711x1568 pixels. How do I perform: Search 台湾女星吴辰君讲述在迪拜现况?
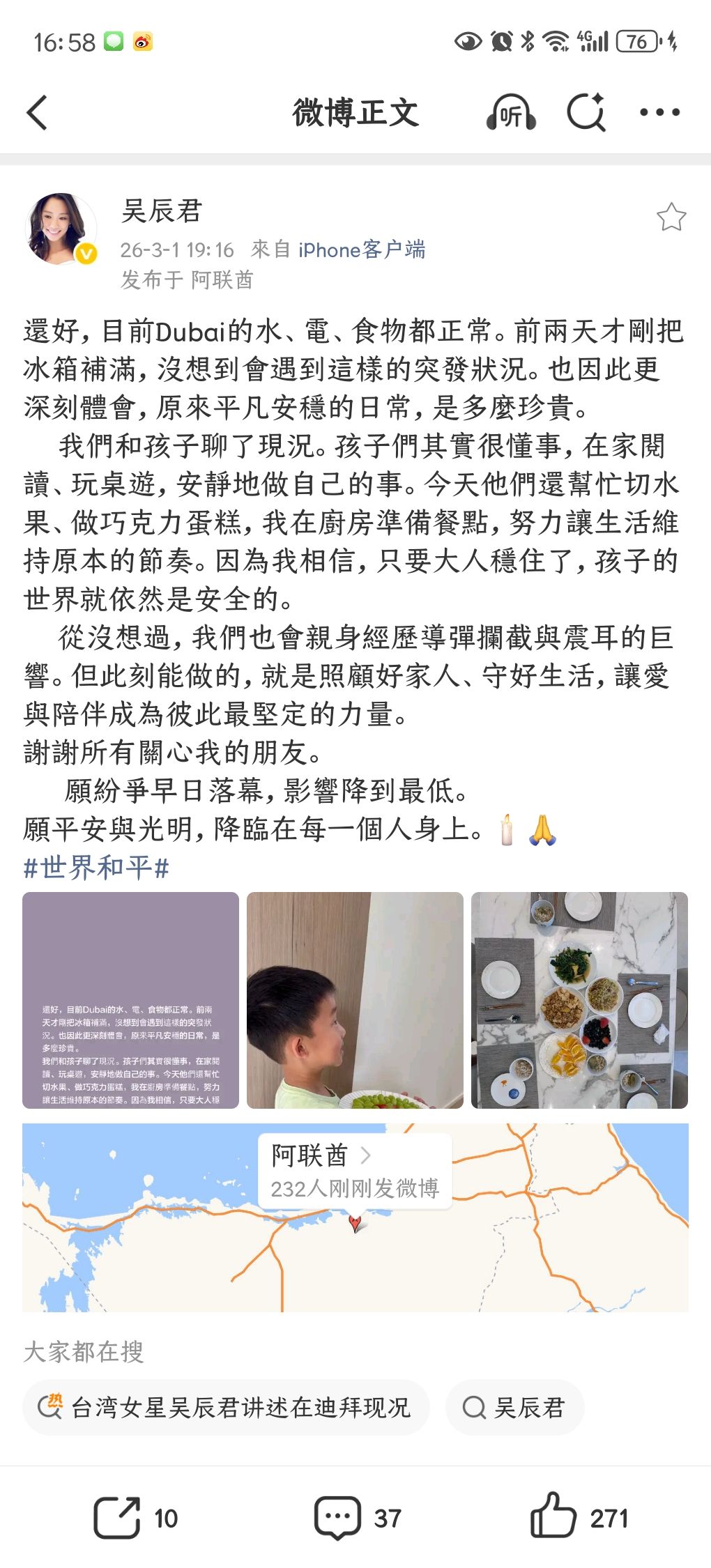click(227, 1408)
